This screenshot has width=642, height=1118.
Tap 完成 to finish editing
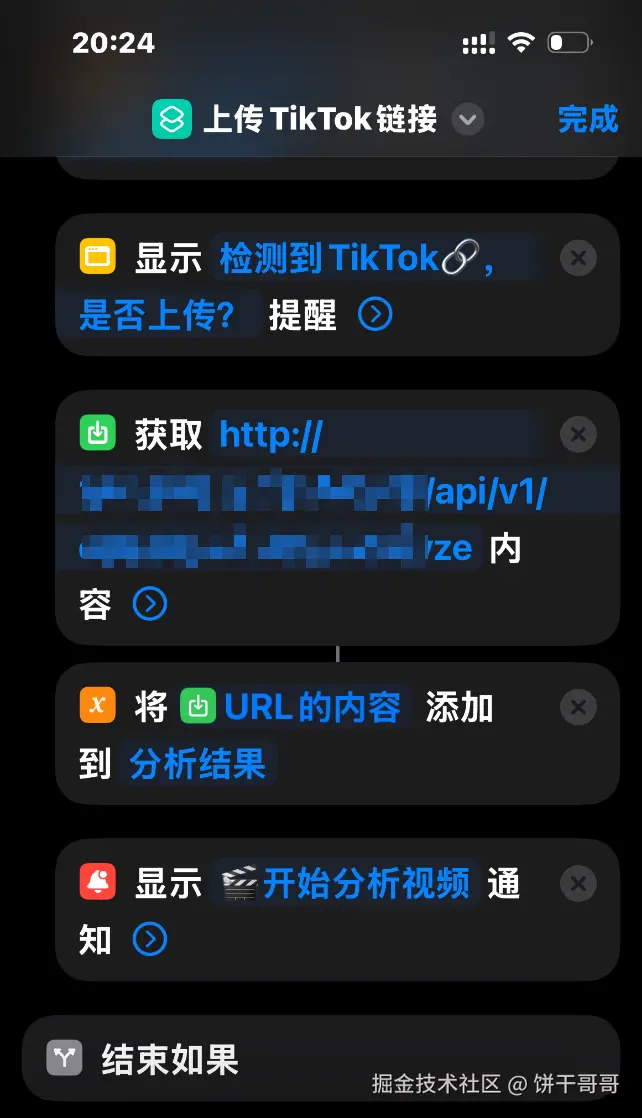pos(588,120)
